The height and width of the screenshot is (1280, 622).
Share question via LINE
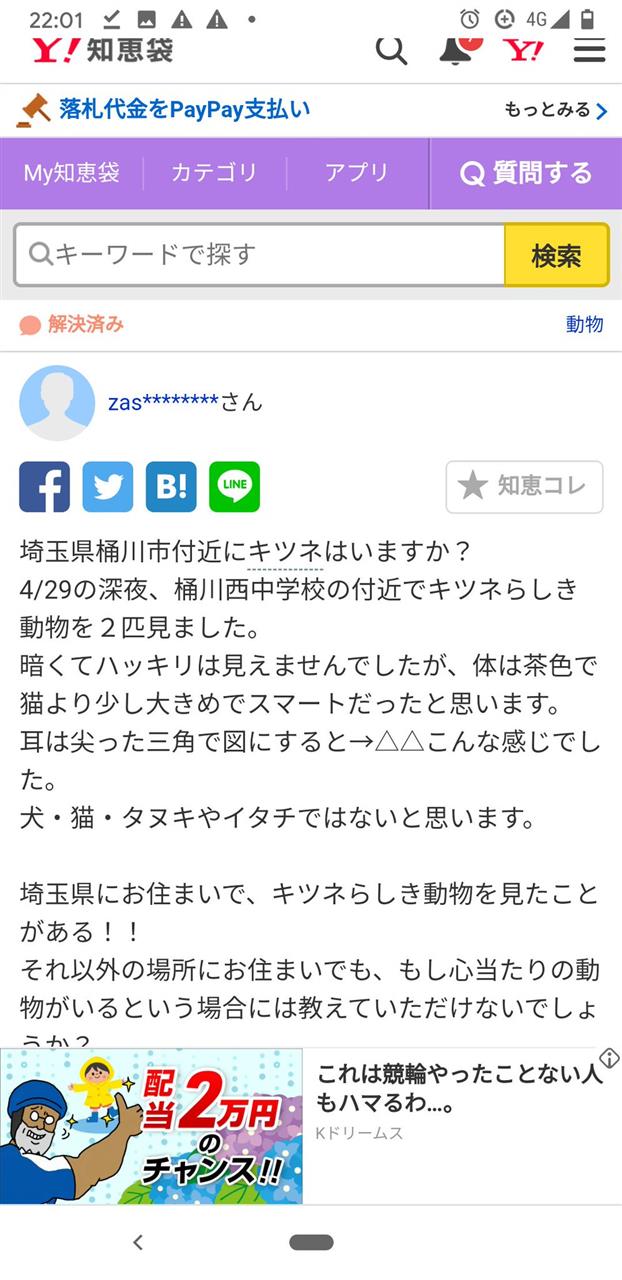[x=234, y=487]
